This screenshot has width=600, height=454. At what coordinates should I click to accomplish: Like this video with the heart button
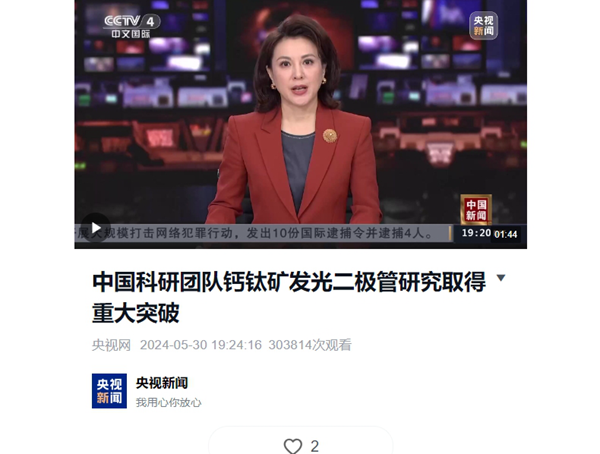click(293, 446)
